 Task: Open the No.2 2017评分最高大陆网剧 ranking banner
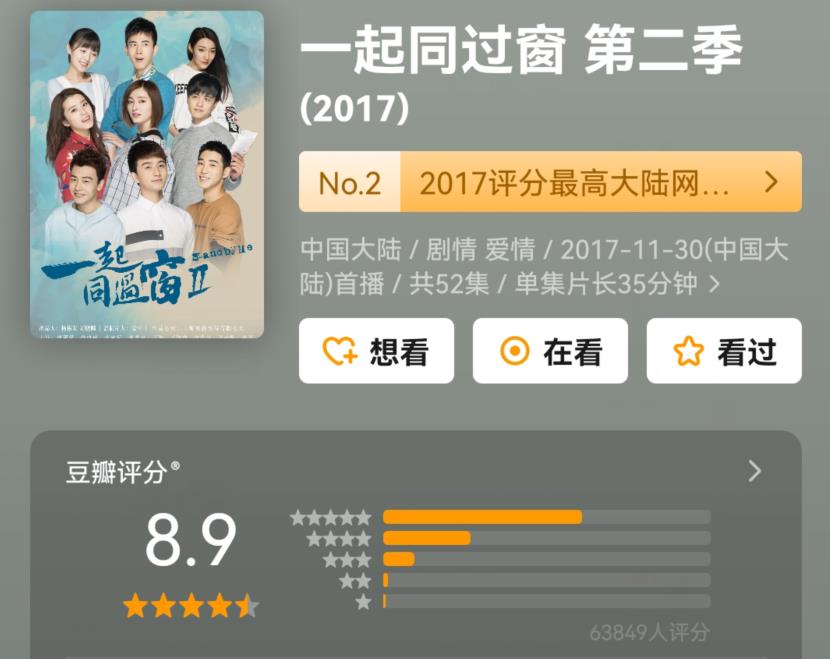(x=550, y=182)
